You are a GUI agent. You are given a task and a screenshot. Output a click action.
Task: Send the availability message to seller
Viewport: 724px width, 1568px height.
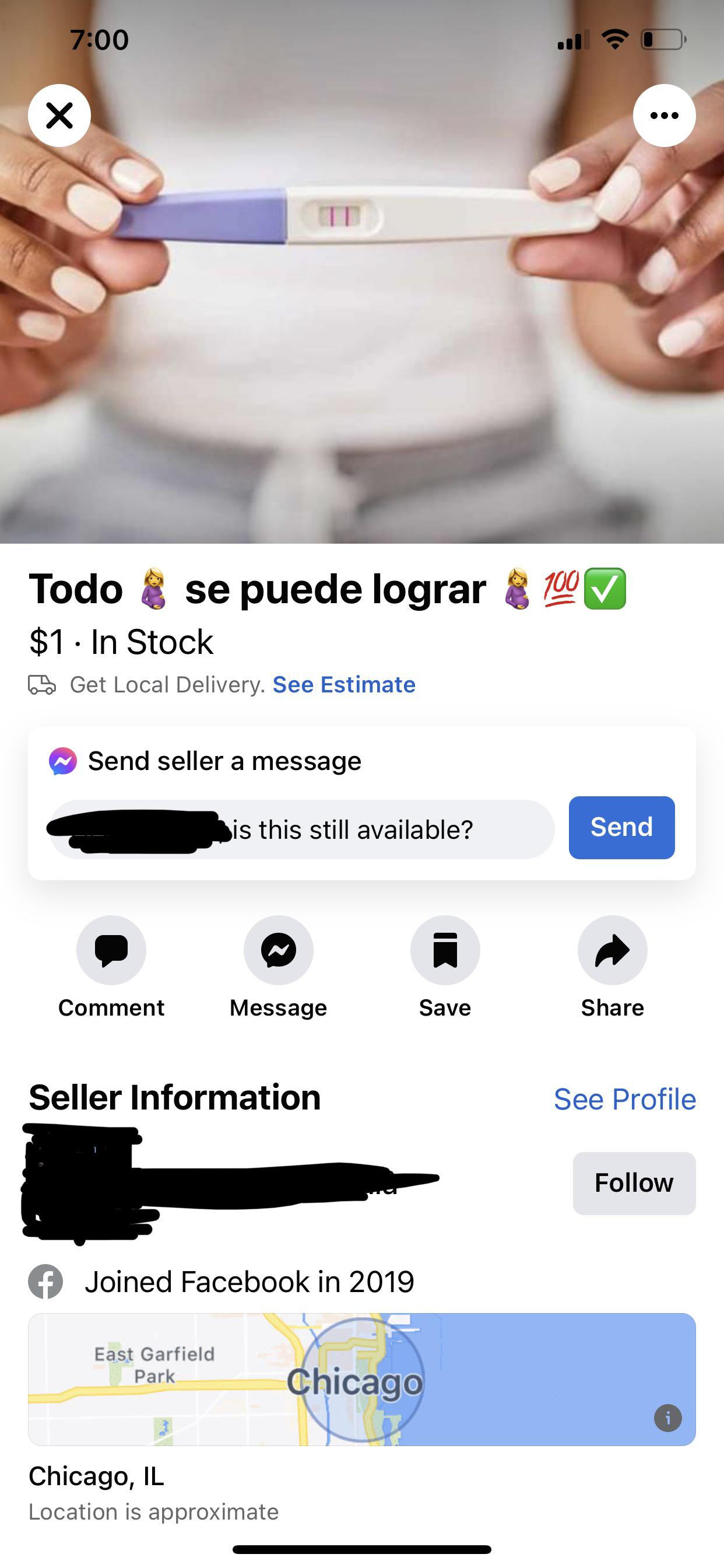tap(621, 827)
